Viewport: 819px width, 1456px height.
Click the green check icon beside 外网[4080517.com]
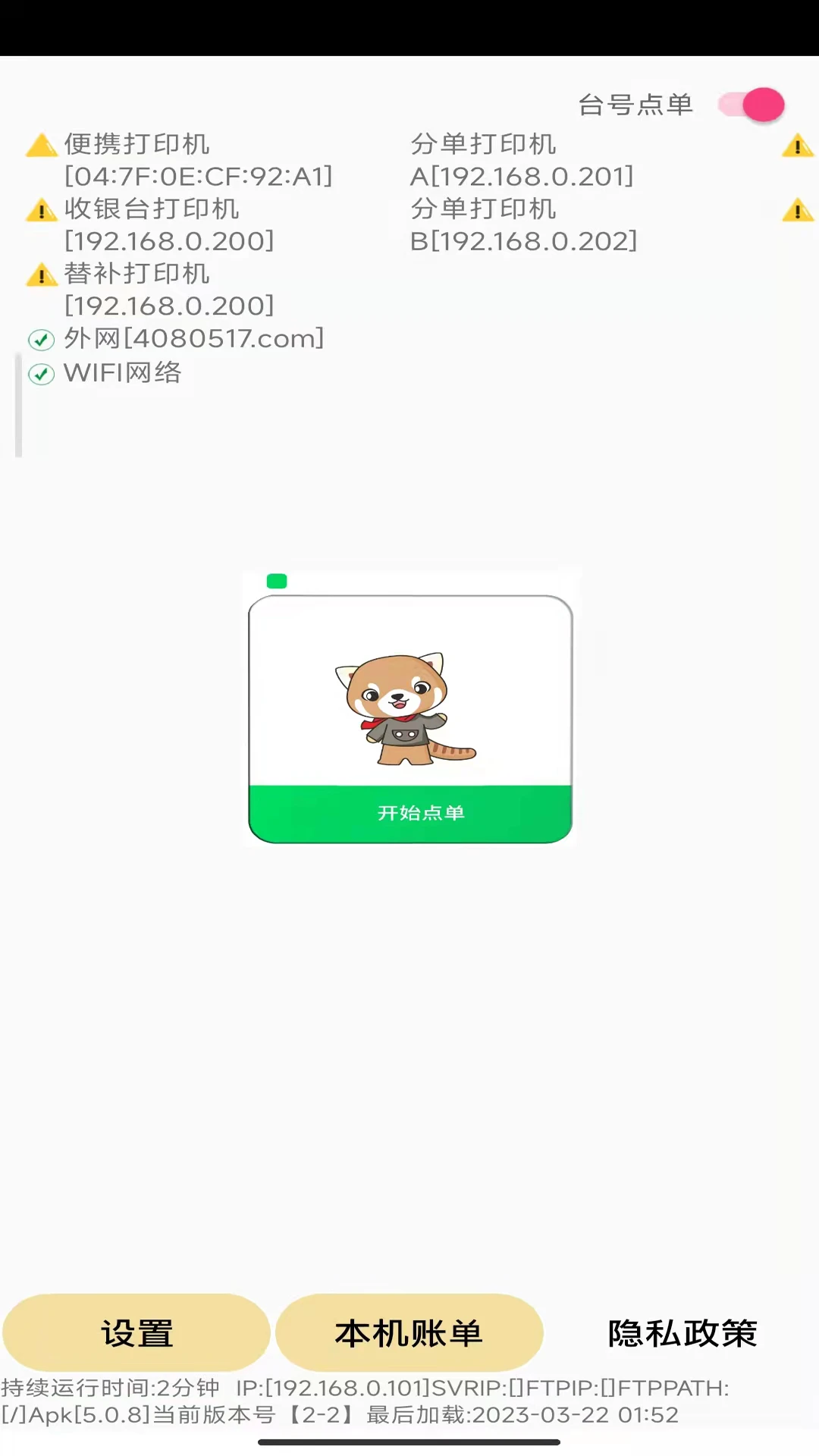[42, 340]
